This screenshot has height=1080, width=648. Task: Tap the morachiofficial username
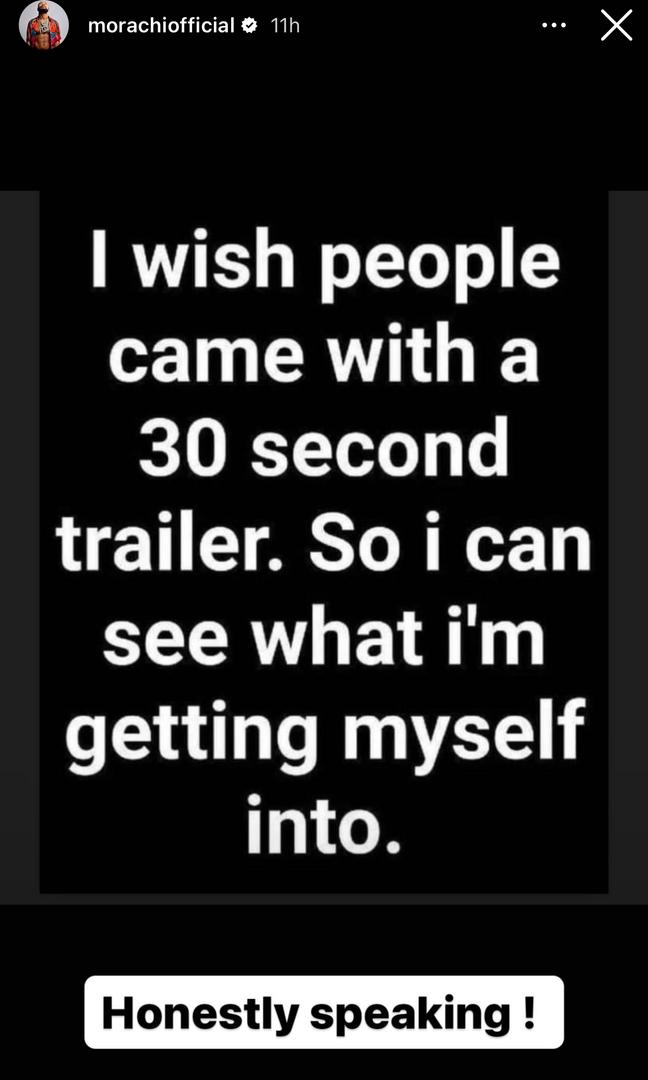(x=160, y=26)
